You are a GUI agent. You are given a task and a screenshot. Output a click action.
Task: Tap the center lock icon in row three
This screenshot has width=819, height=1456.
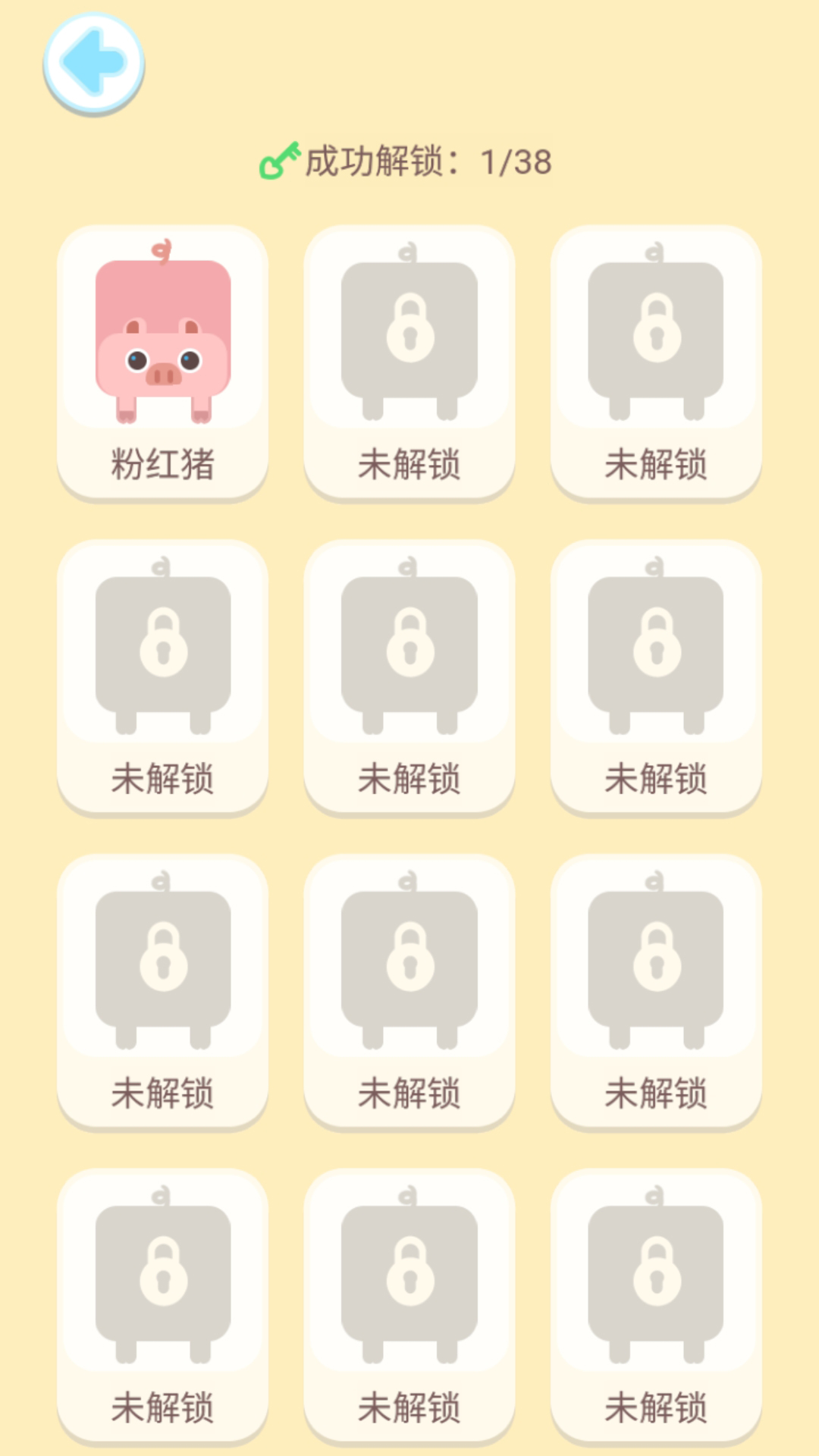coord(408,963)
